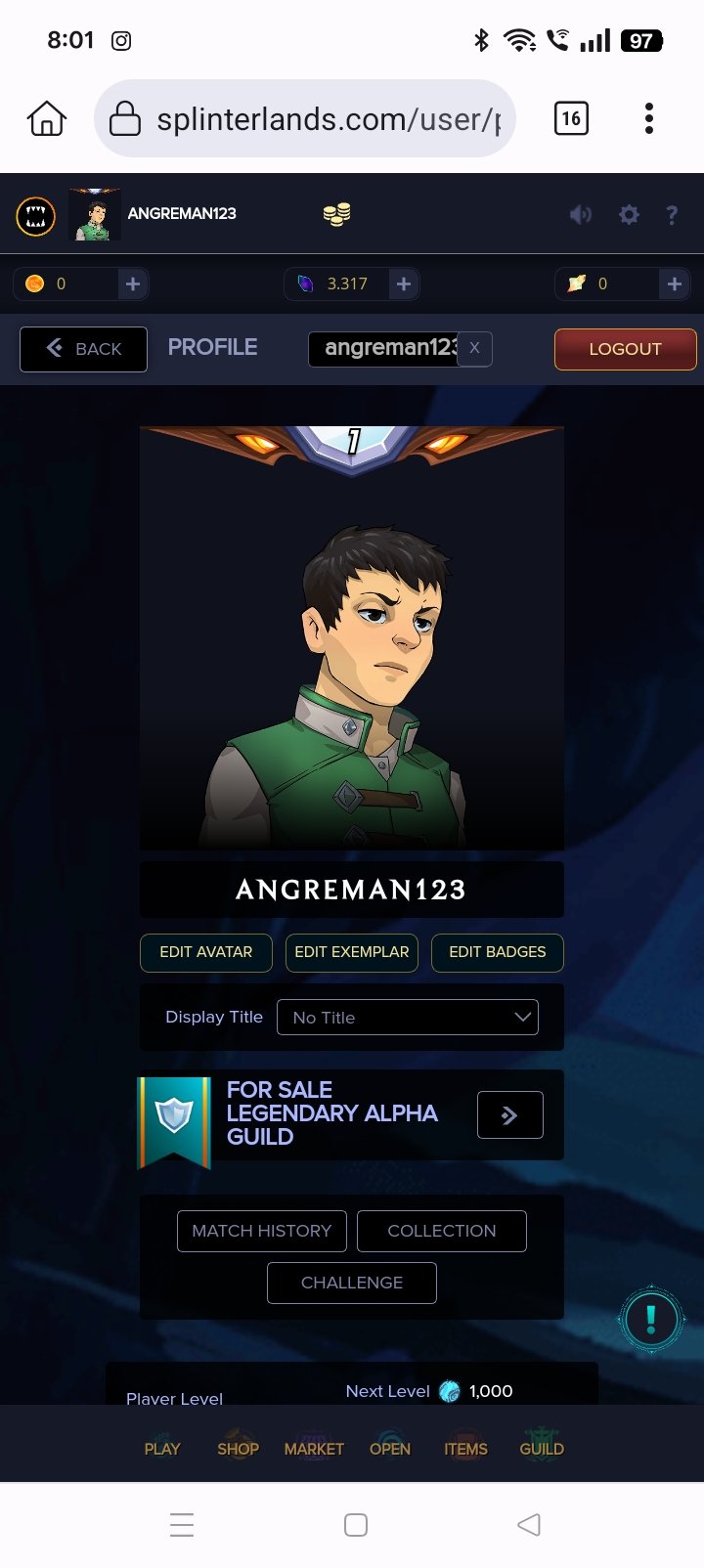Log out of the account
704x1568 pixels.
click(625, 349)
